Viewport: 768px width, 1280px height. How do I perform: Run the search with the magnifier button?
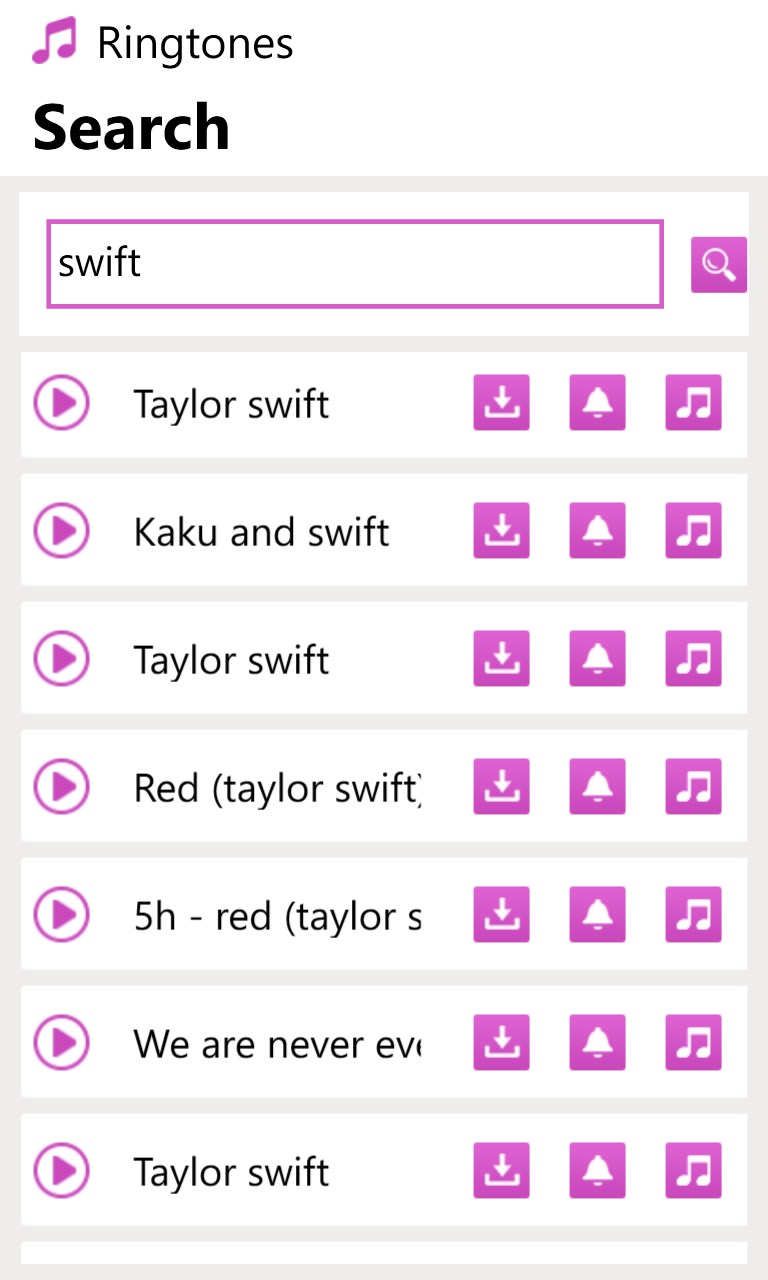(718, 265)
